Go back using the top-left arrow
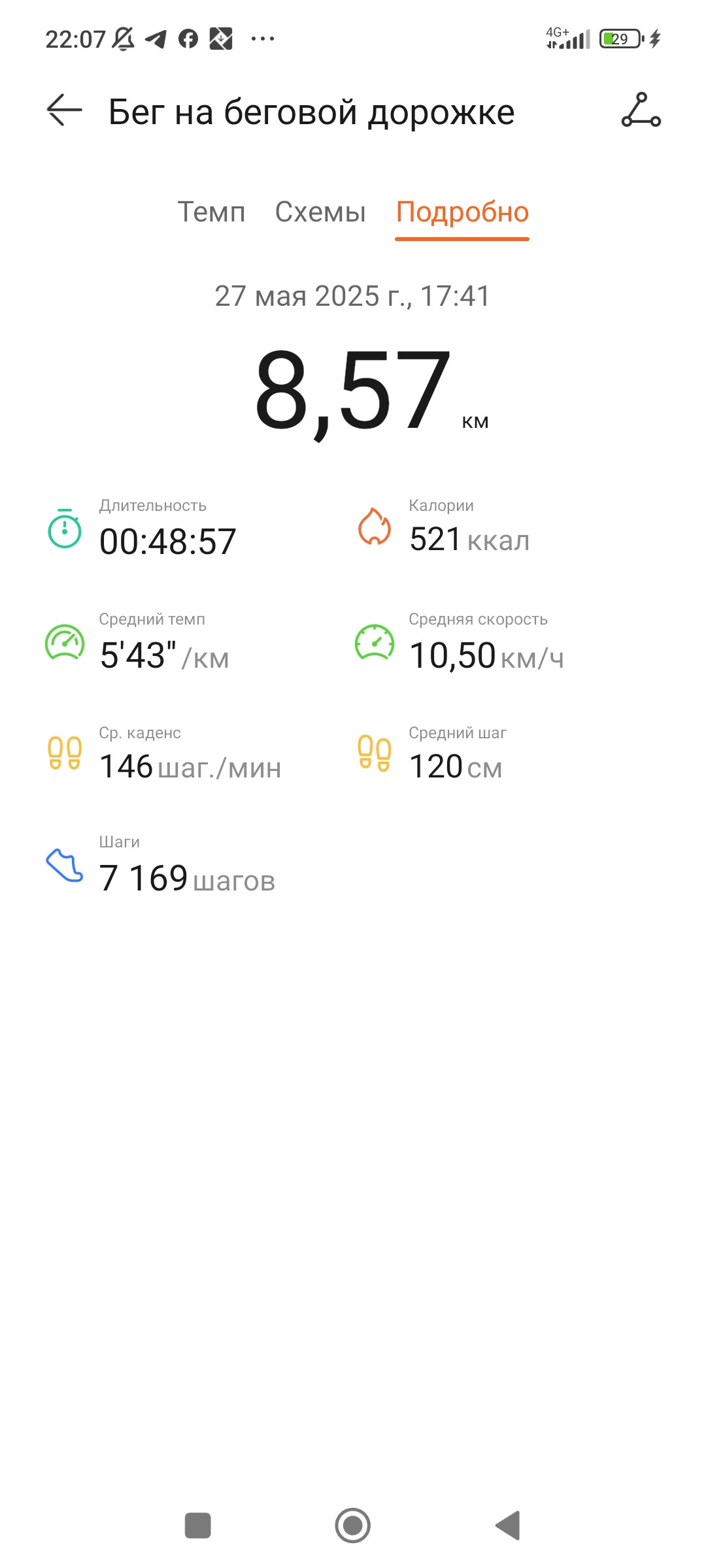 pos(64,110)
